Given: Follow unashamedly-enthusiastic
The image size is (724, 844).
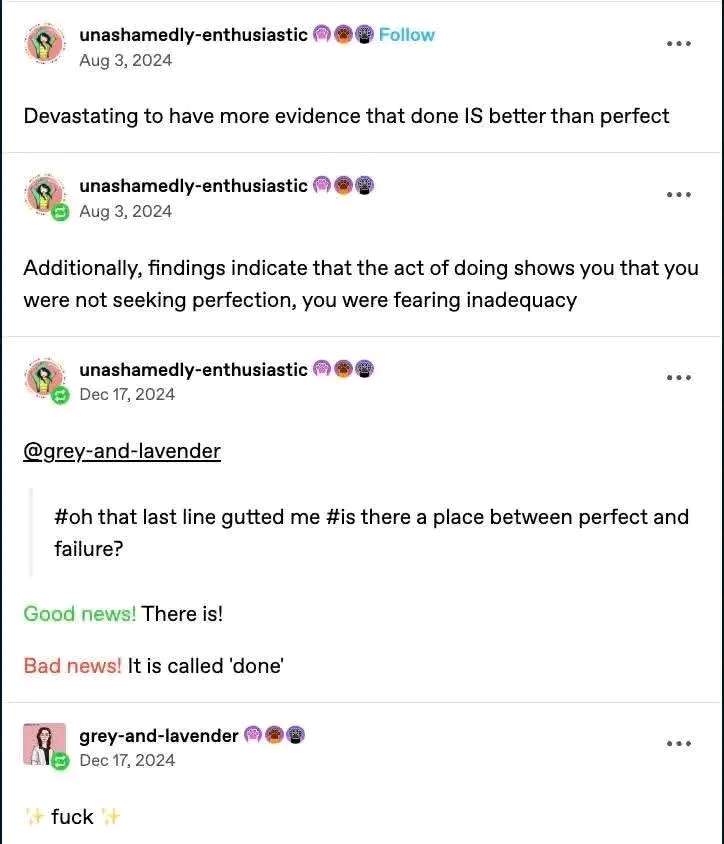Looking at the screenshot, I should pyautogui.click(x=406, y=35).
